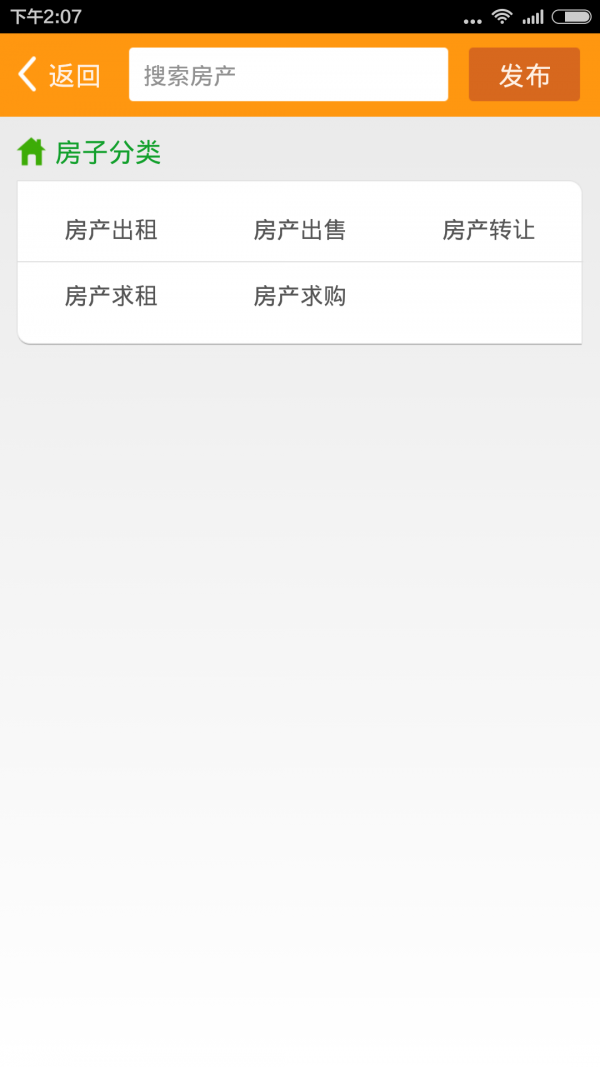Tap the 发布 publish button
The image size is (600, 1067).
pyautogui.click(x=524, y=75)
